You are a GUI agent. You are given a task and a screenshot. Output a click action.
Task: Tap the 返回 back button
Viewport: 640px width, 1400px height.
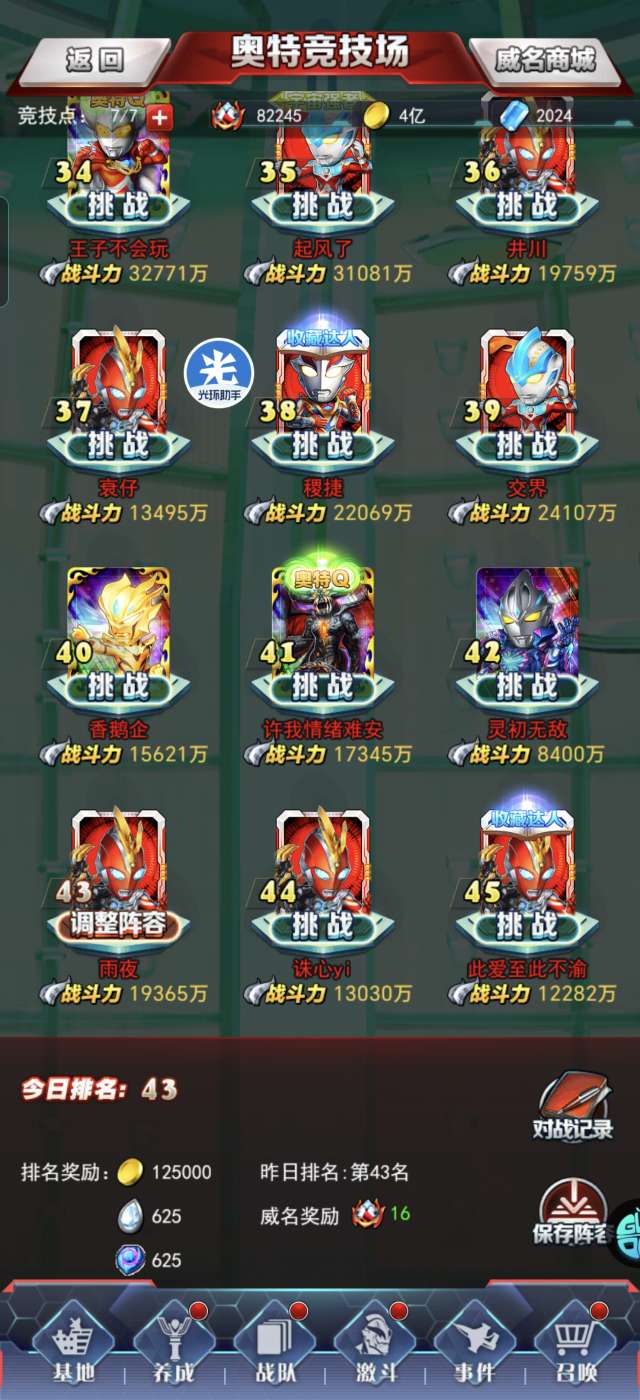click(x=95, y=59)
